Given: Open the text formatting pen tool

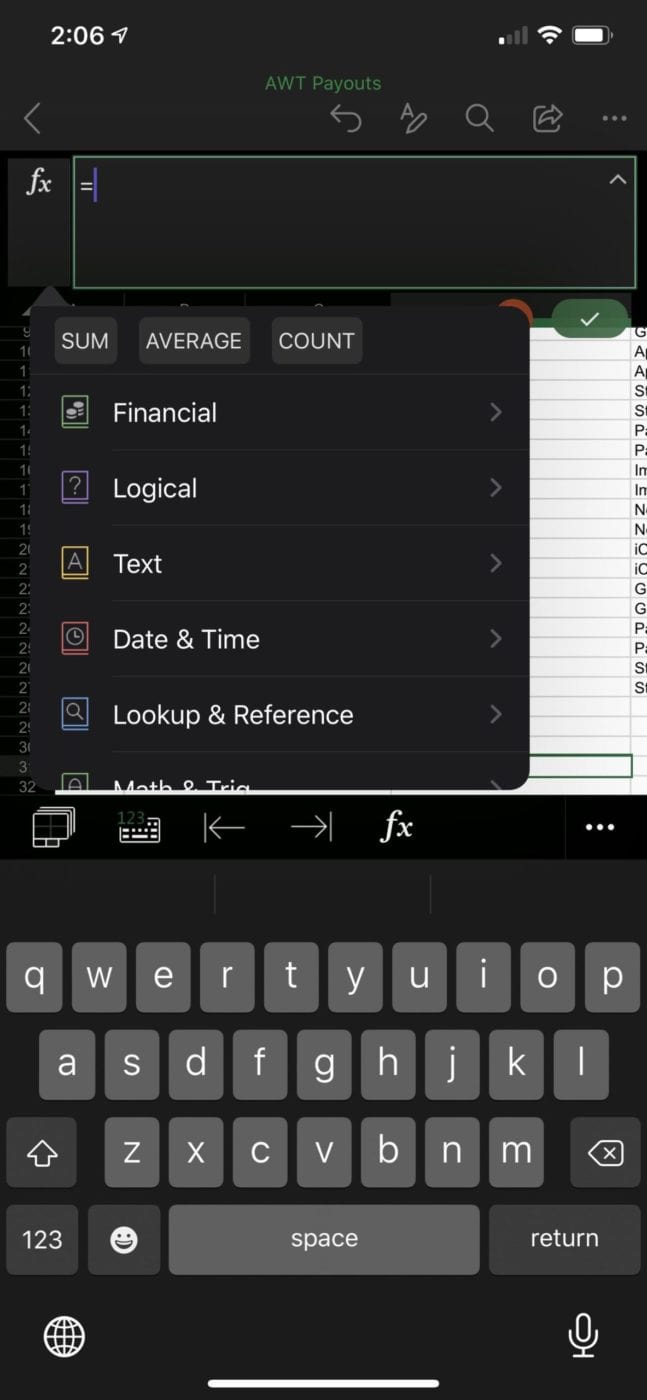Looking at the screenshot, I should tap(413, 119).
